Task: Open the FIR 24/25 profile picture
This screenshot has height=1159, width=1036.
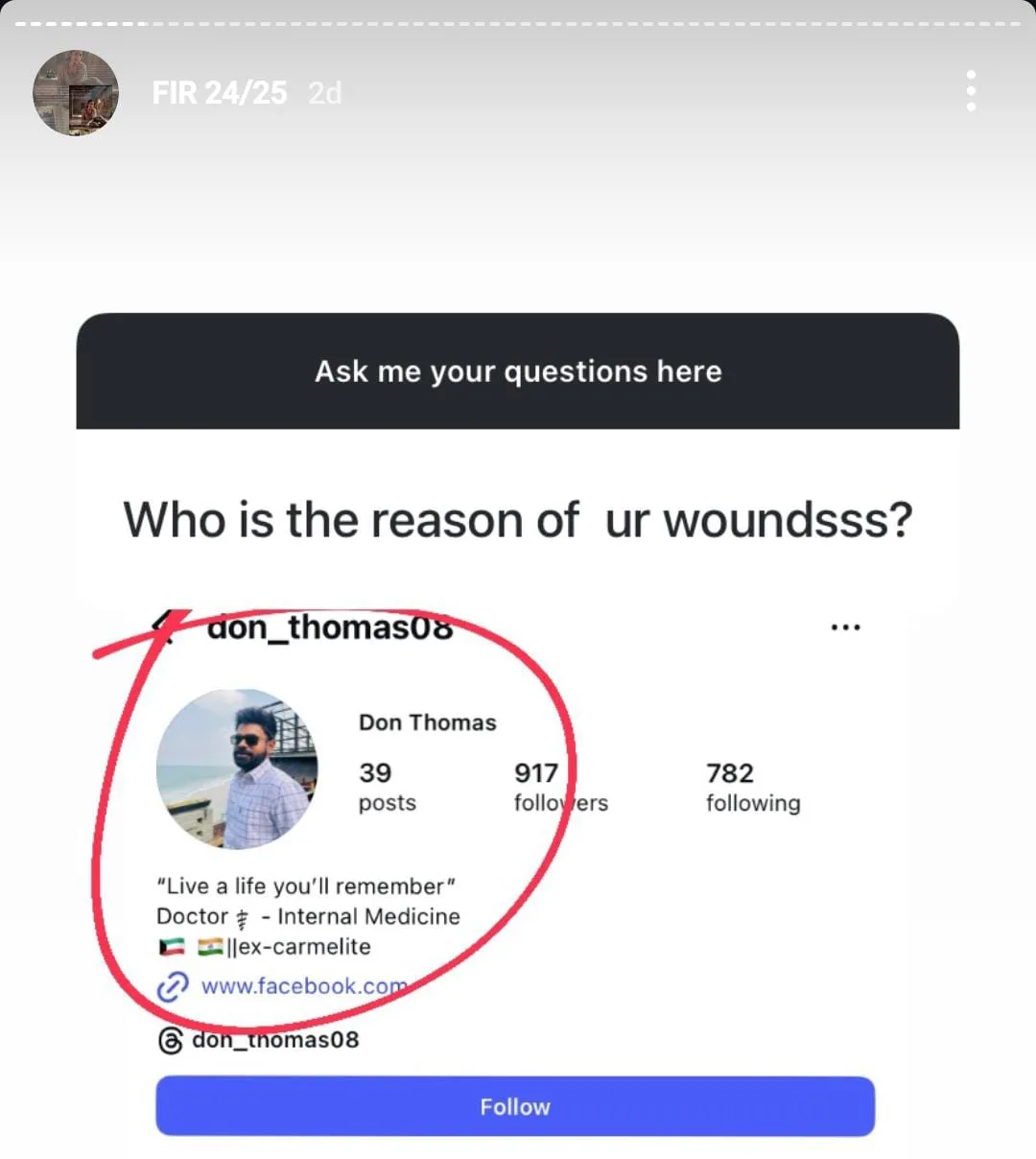Action: click(x=76, y=93)
